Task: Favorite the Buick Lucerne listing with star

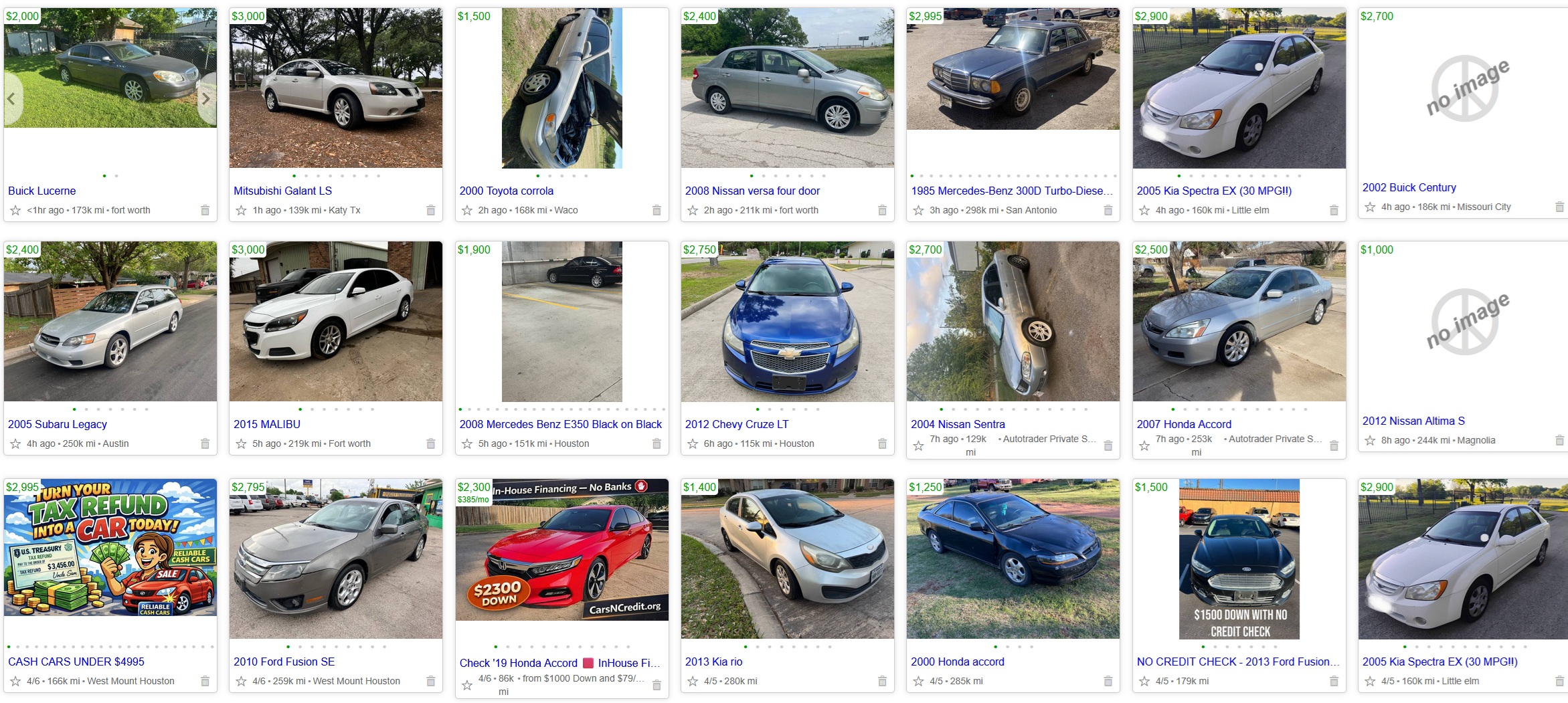Action: tap(15, 210)
